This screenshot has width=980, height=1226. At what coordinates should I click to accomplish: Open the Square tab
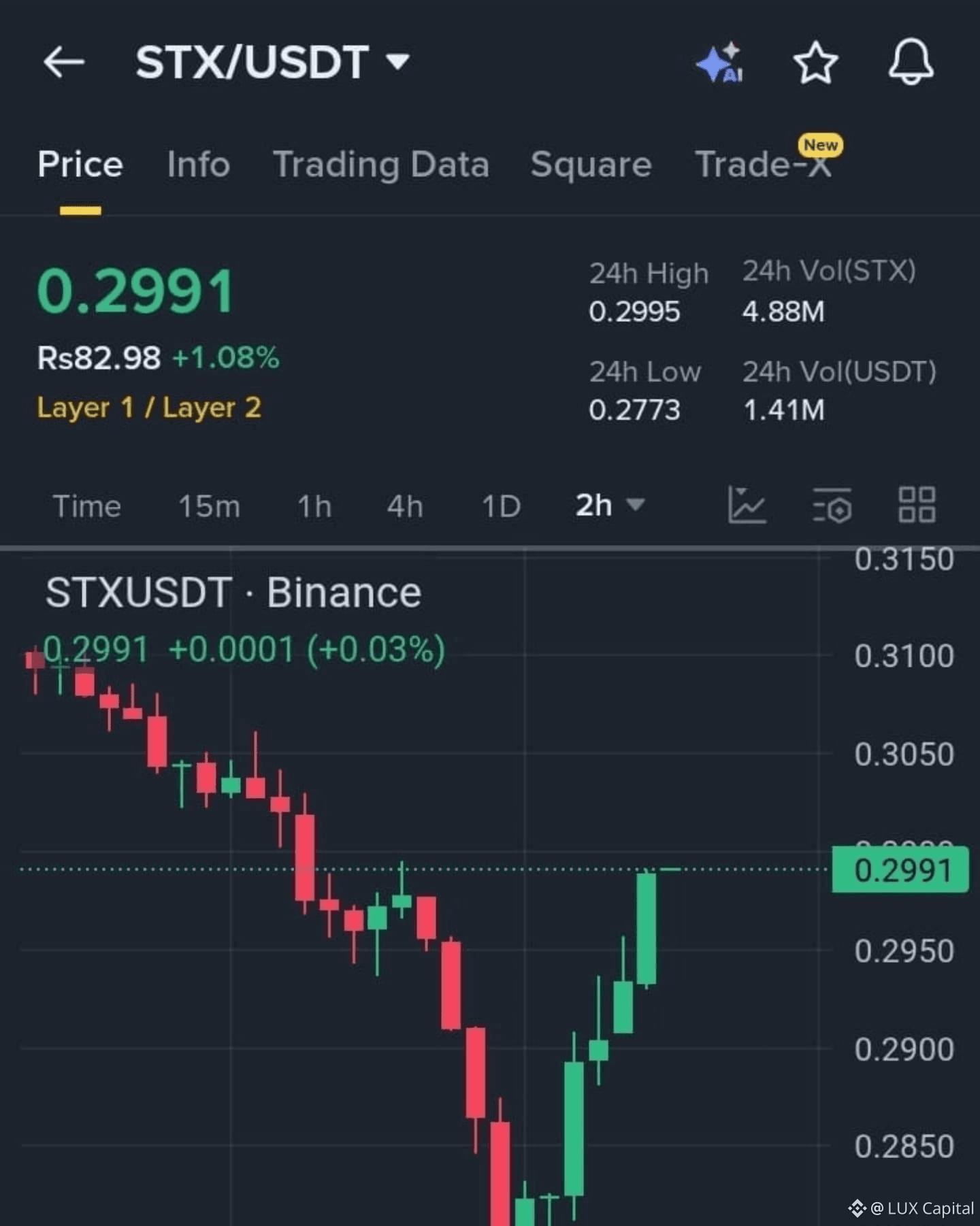pos(591,165)
